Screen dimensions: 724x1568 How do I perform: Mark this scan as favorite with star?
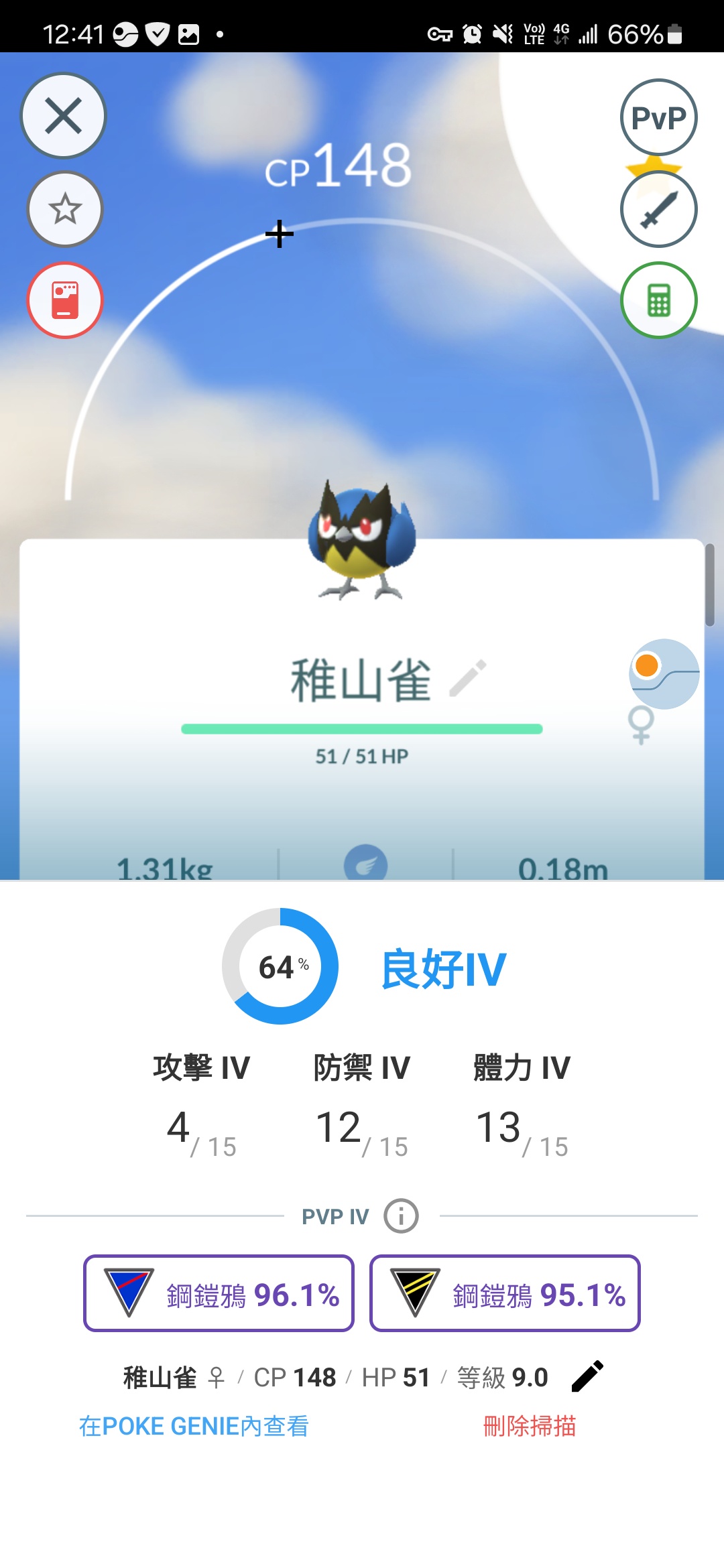pos(65,209)
